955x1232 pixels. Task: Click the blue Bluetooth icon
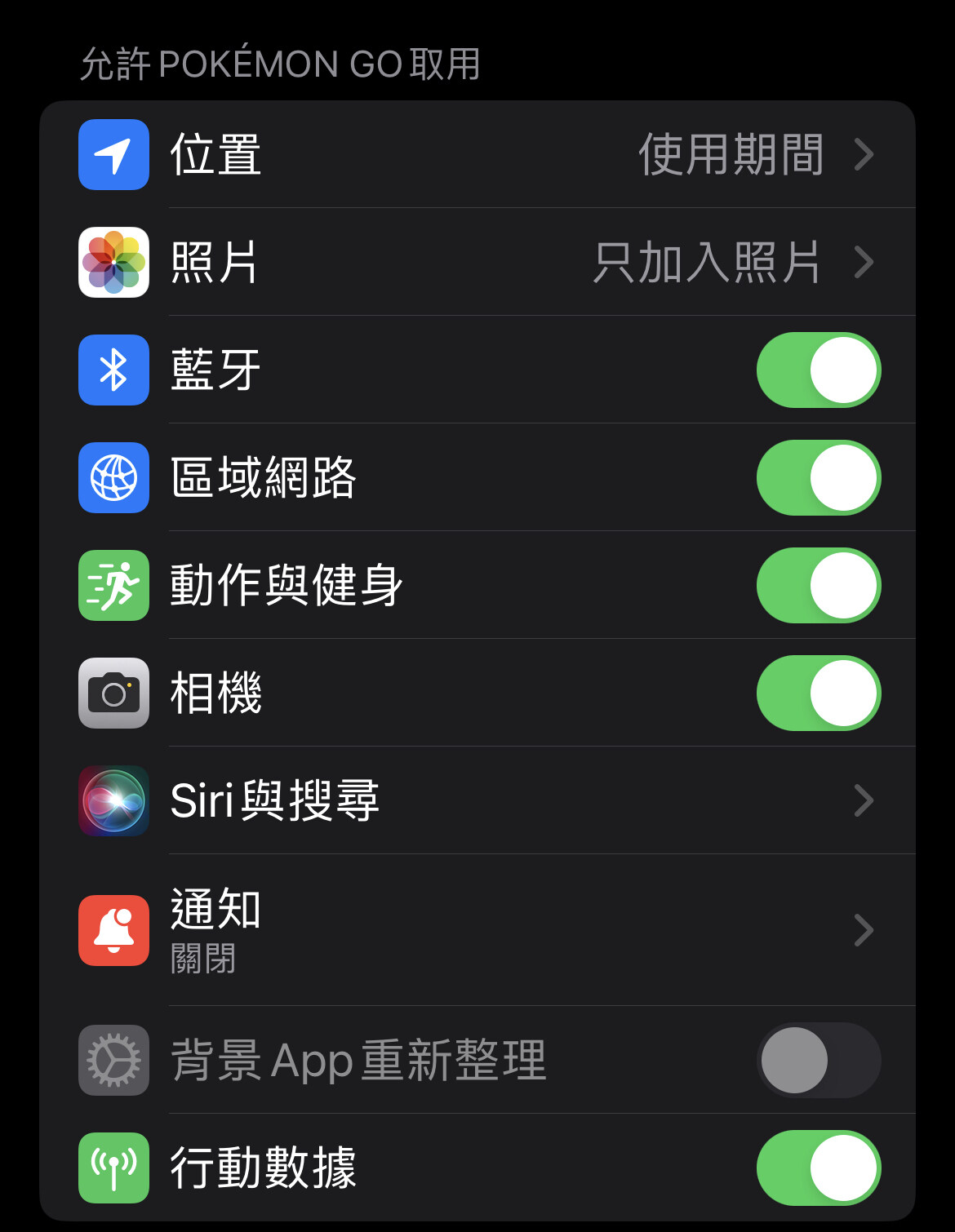pos(113,370)
